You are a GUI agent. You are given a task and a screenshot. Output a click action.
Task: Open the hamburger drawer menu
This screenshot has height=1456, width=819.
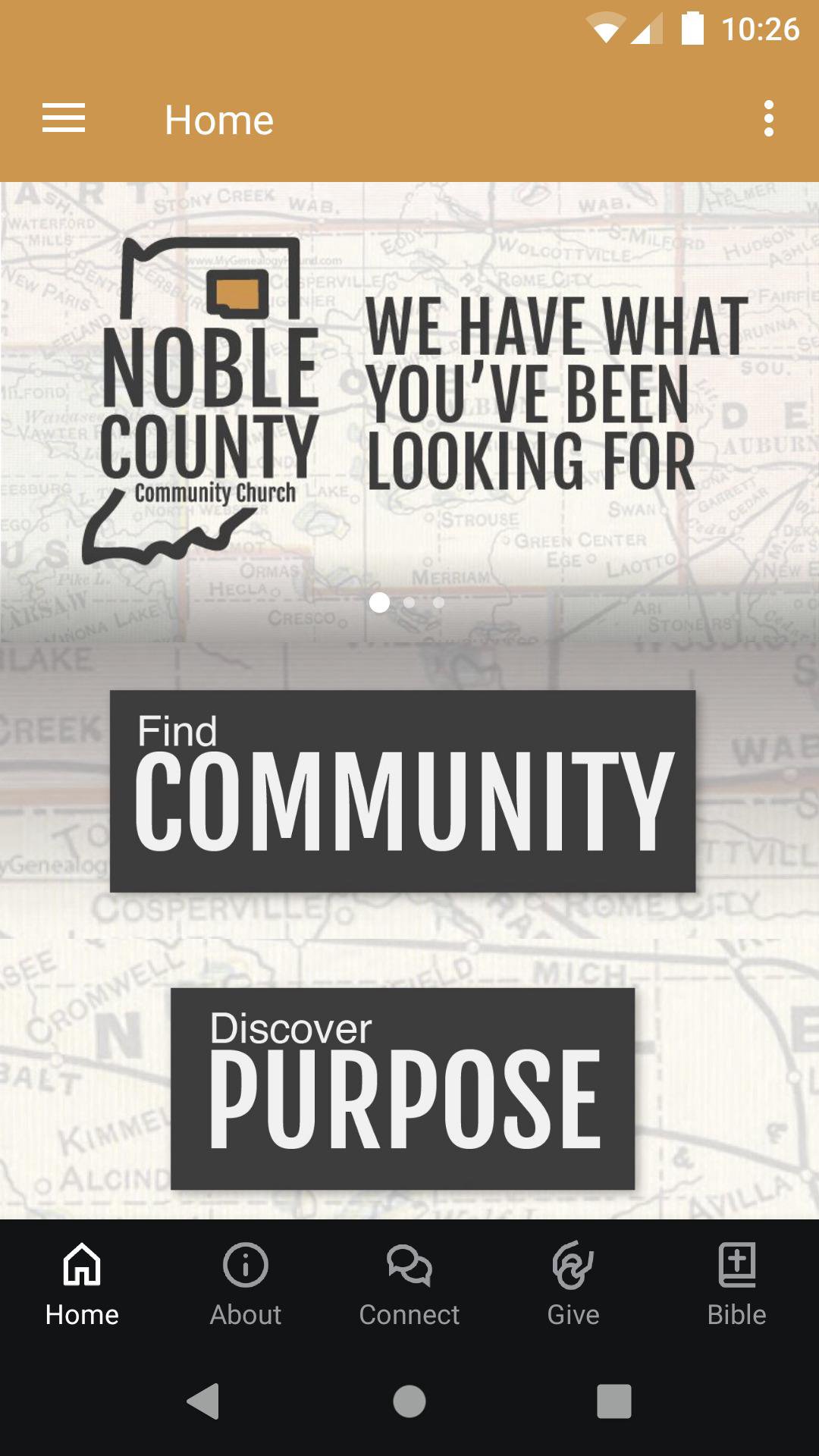64,119
